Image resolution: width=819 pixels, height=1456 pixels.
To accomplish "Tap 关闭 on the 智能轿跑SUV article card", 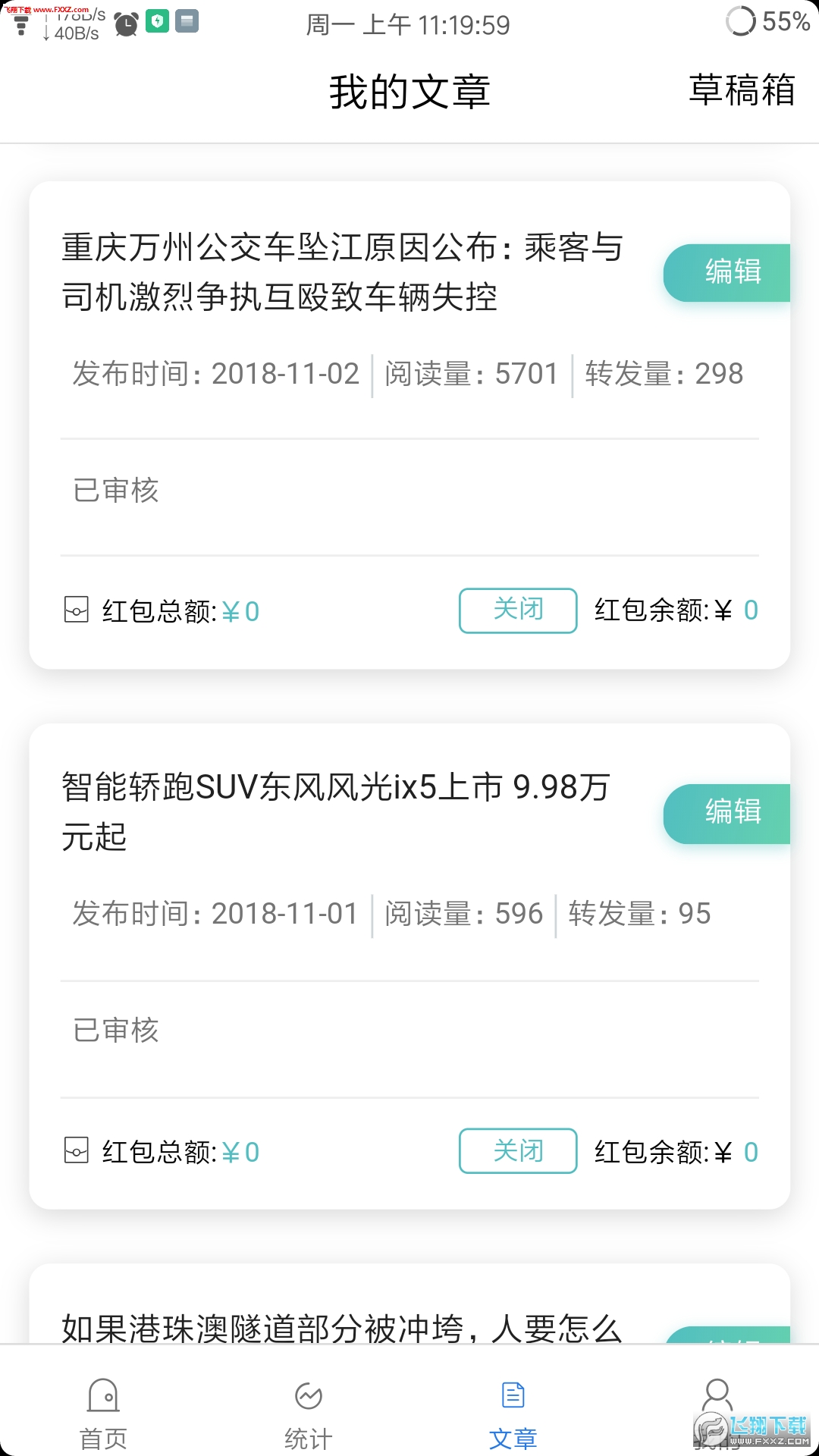I will (518, 1151).
